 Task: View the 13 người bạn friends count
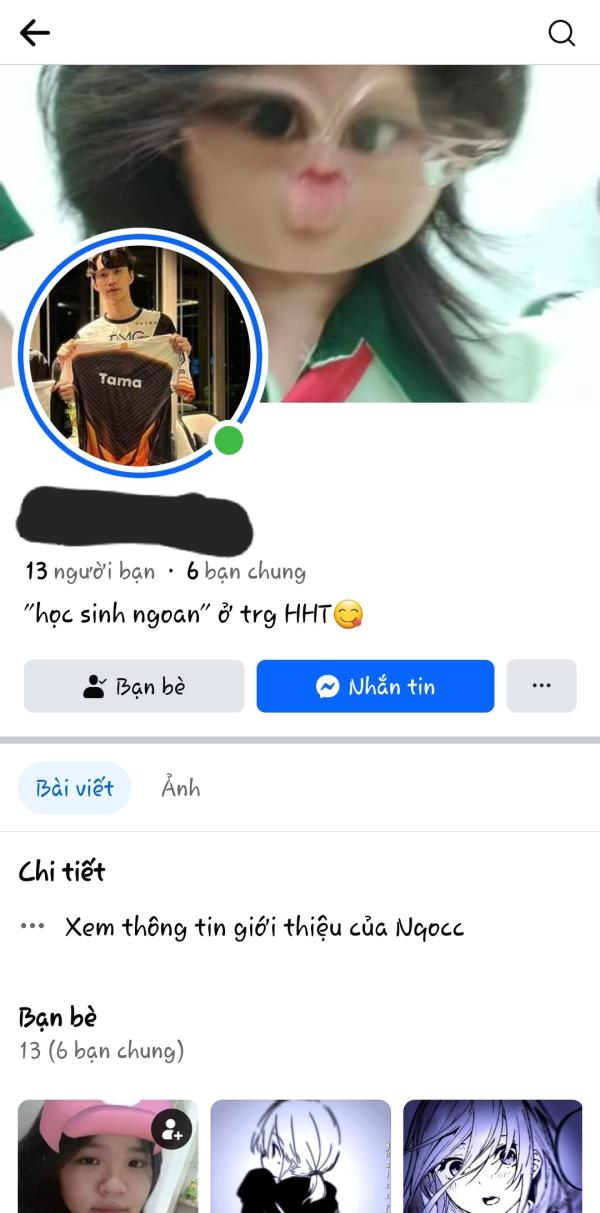(x=90, y=572)
